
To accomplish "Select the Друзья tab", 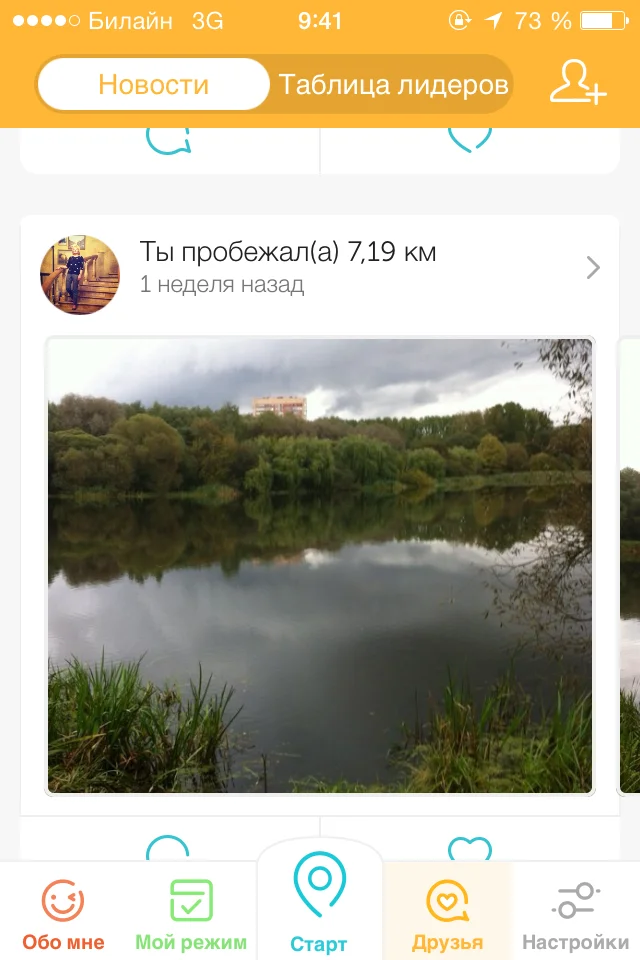I will [x=447, y=914].
